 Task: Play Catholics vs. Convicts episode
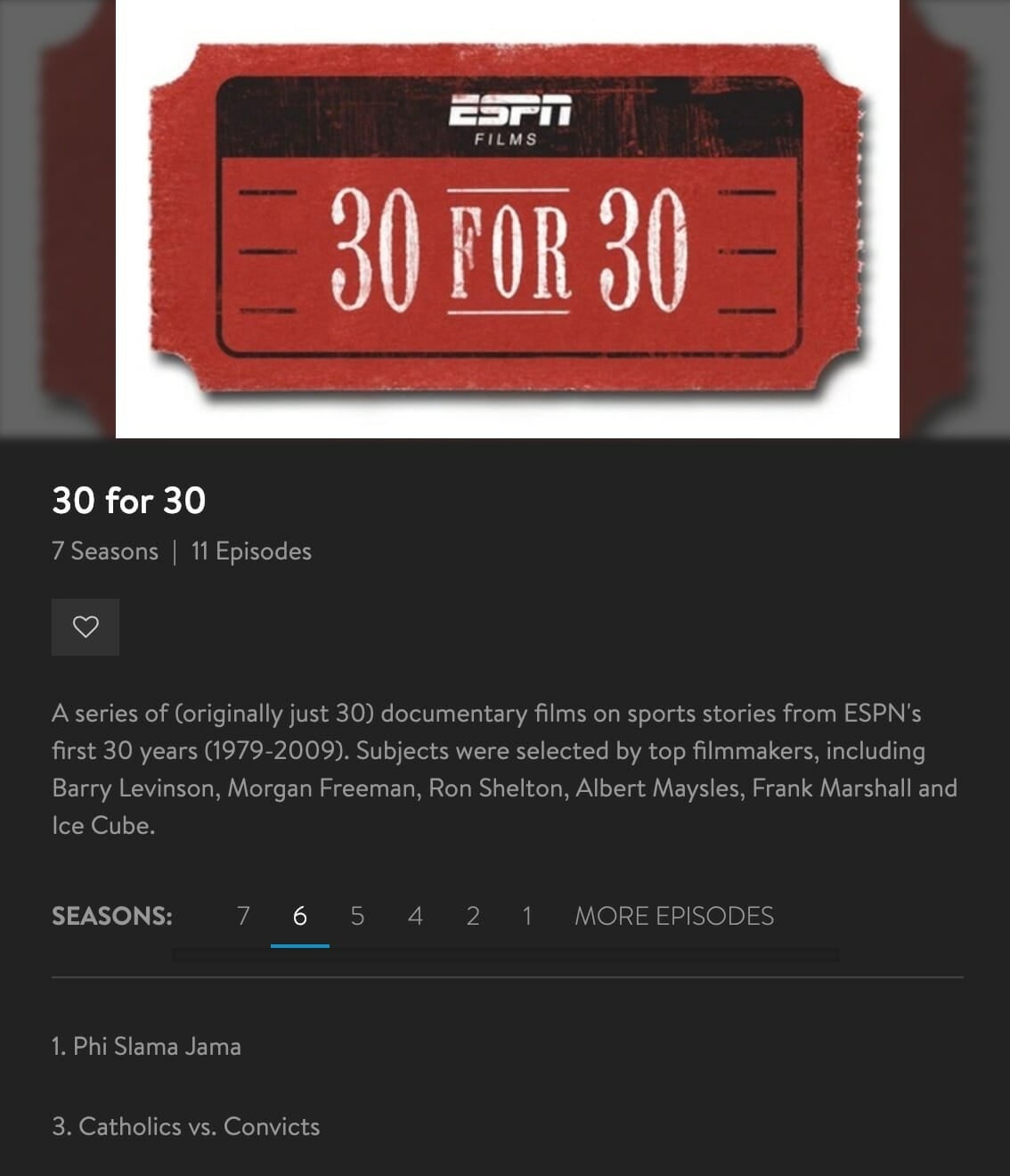185,1127
